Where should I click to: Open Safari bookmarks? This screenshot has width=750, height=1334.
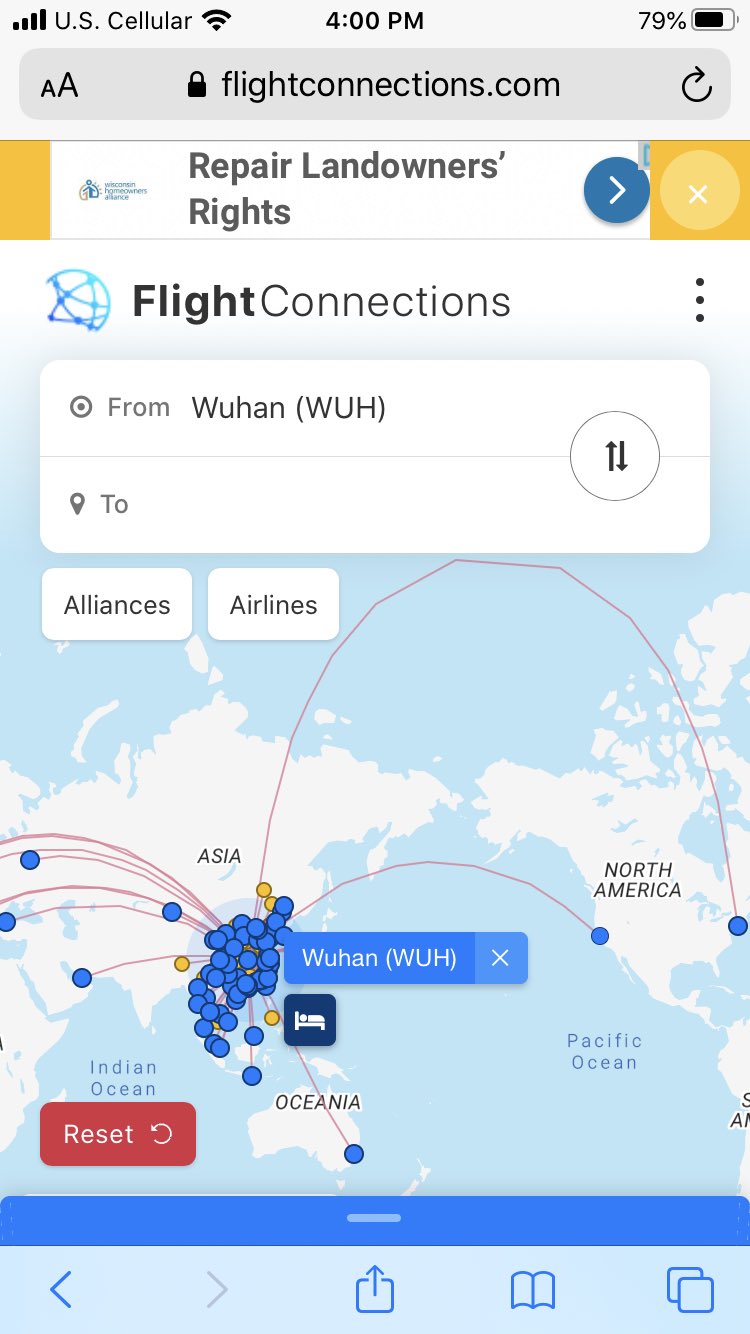coord(532,1290)
